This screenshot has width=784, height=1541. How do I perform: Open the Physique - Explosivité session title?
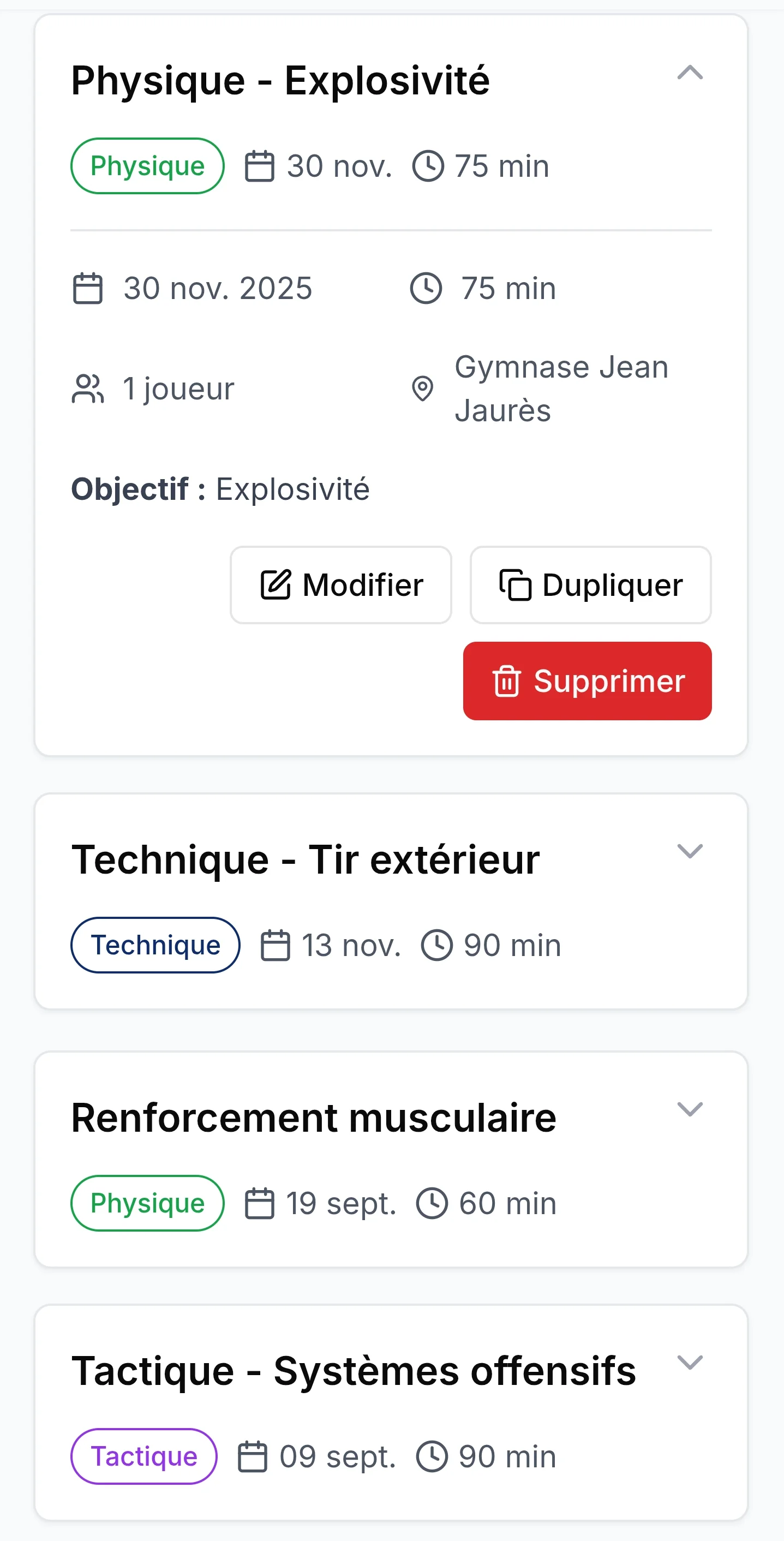pos(280,81)
